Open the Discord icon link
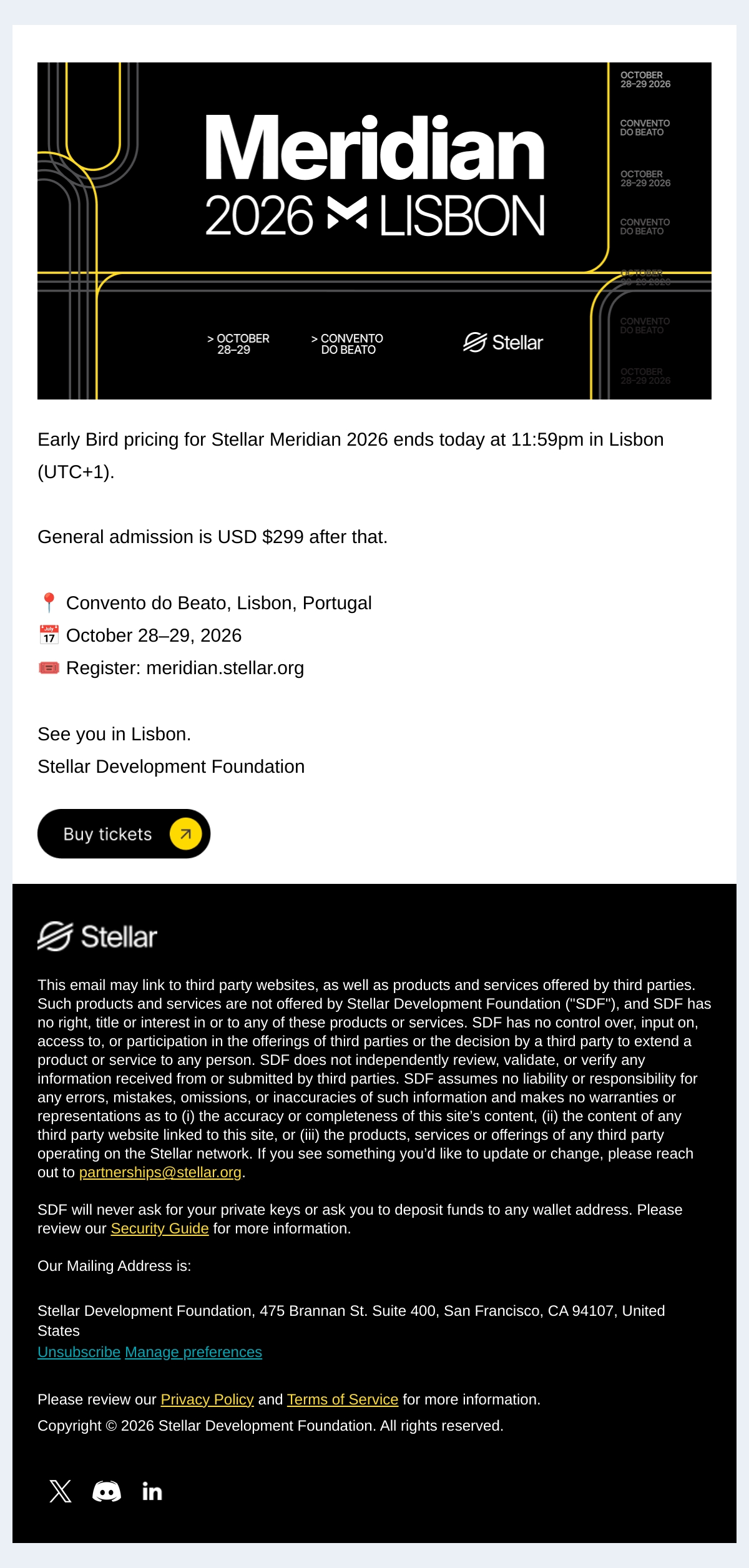 [x=107, y=1491]
